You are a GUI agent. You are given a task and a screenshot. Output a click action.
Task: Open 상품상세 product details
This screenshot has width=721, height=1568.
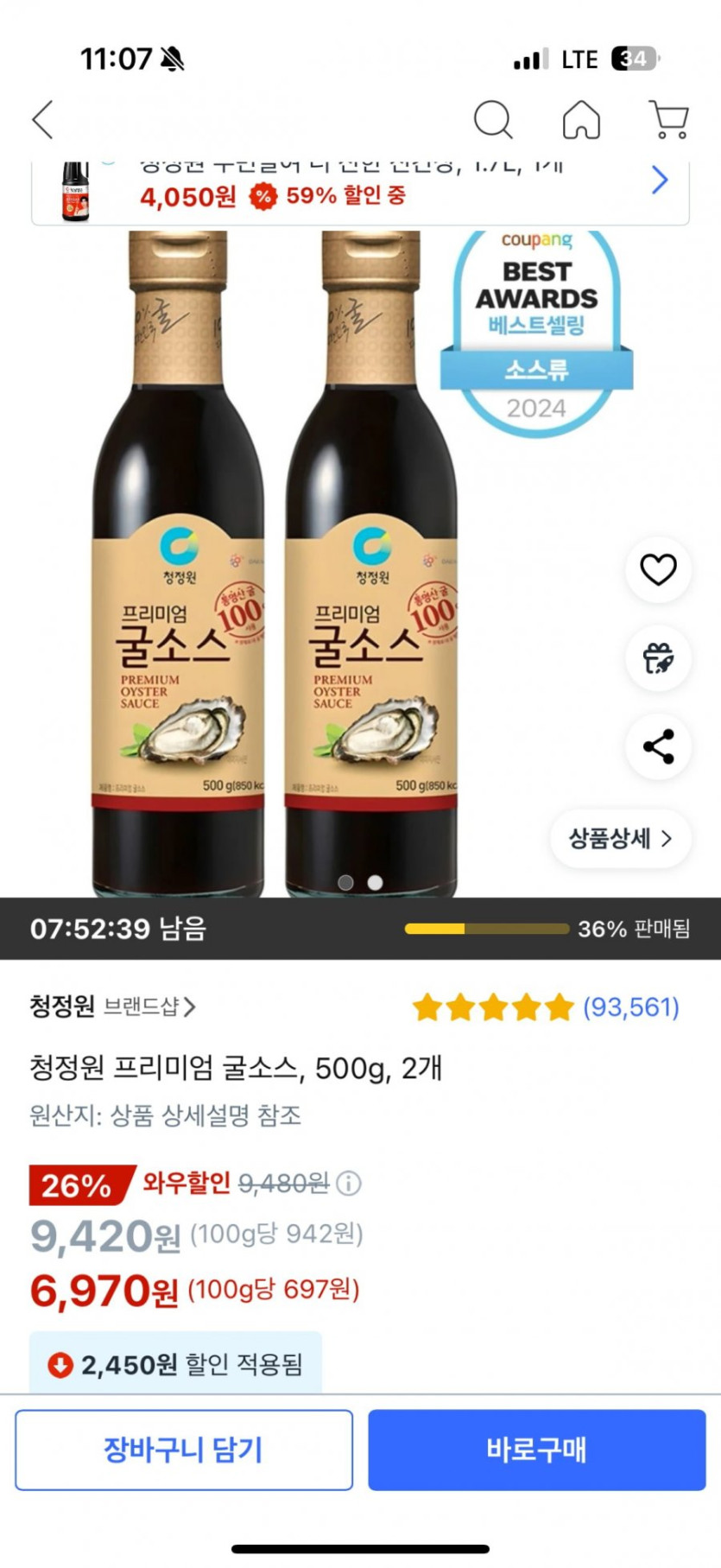tap(620, 838)
